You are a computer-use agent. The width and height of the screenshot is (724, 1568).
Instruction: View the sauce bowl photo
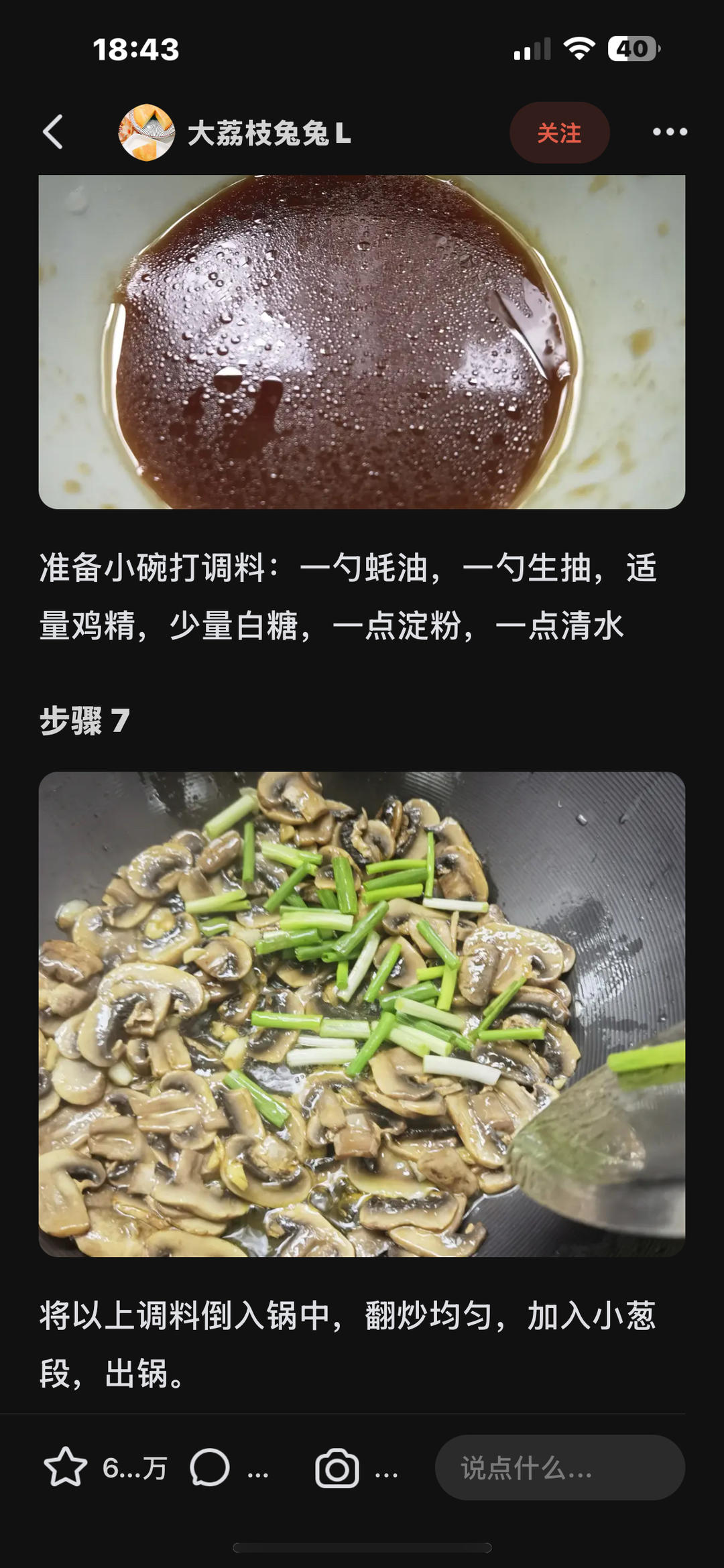coord(362,342)
